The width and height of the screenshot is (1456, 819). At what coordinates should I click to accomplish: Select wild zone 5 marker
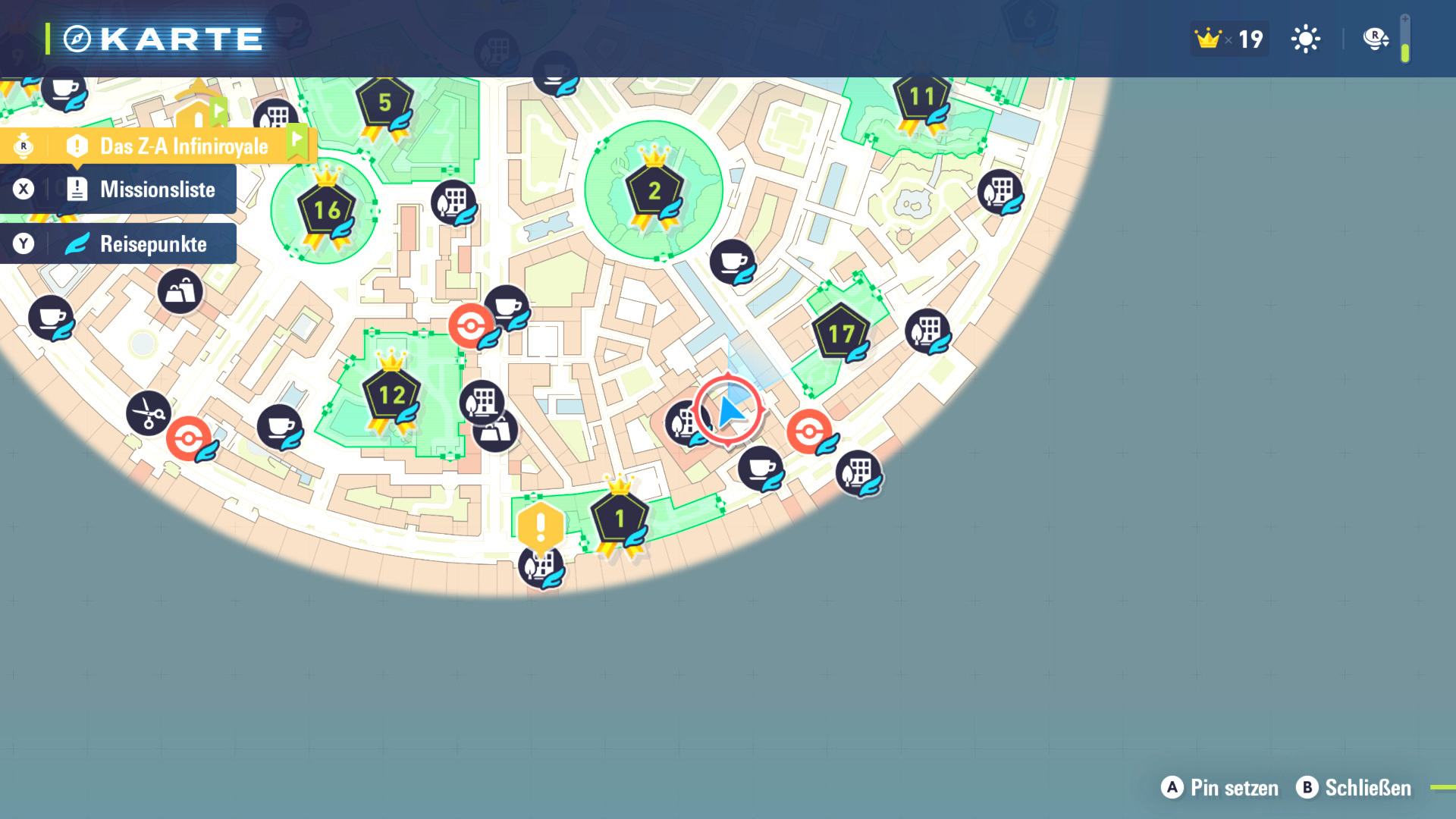384,102
